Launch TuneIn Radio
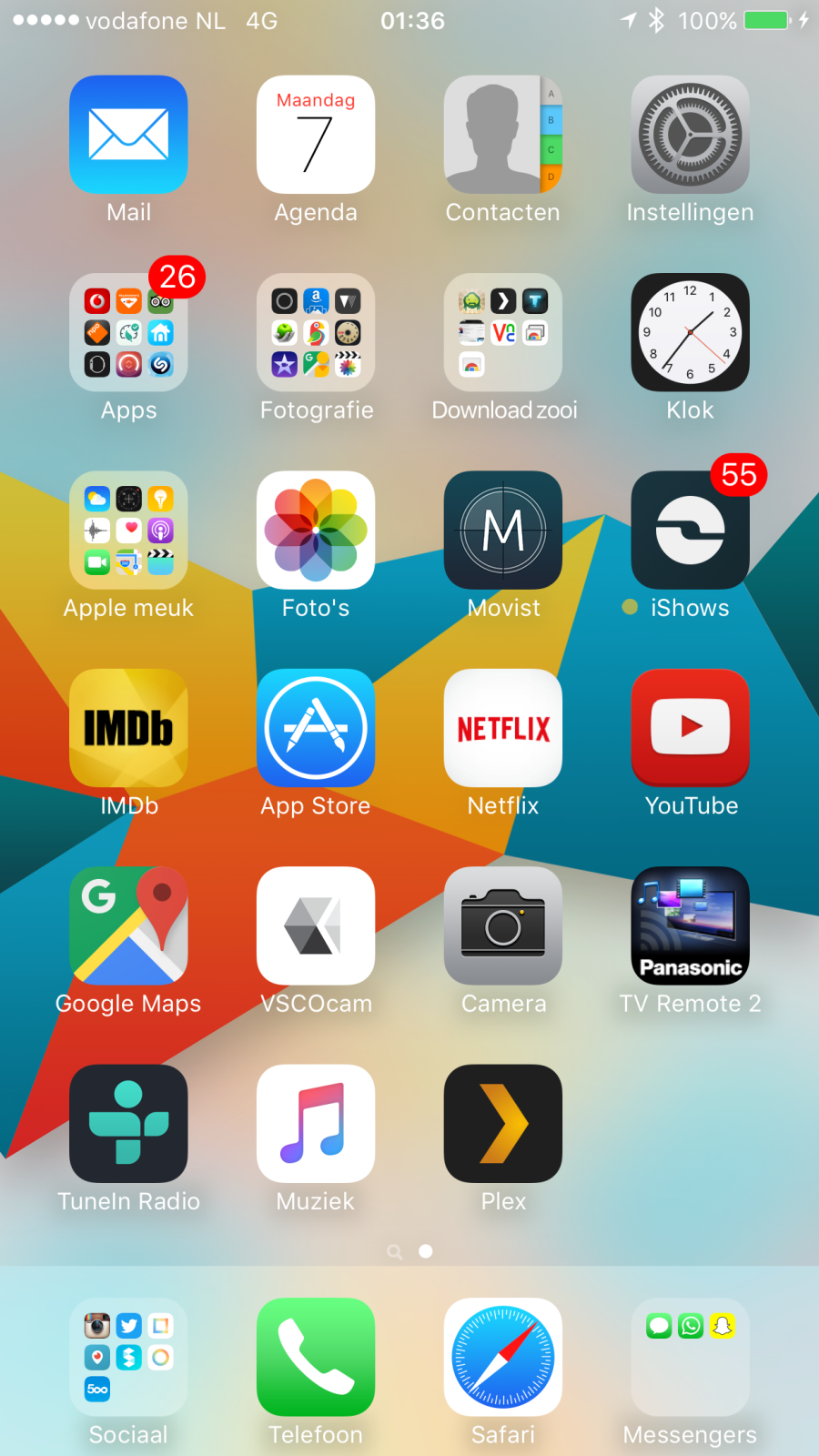This screenshot has width=819, height=1456. tap(128, 1124)
